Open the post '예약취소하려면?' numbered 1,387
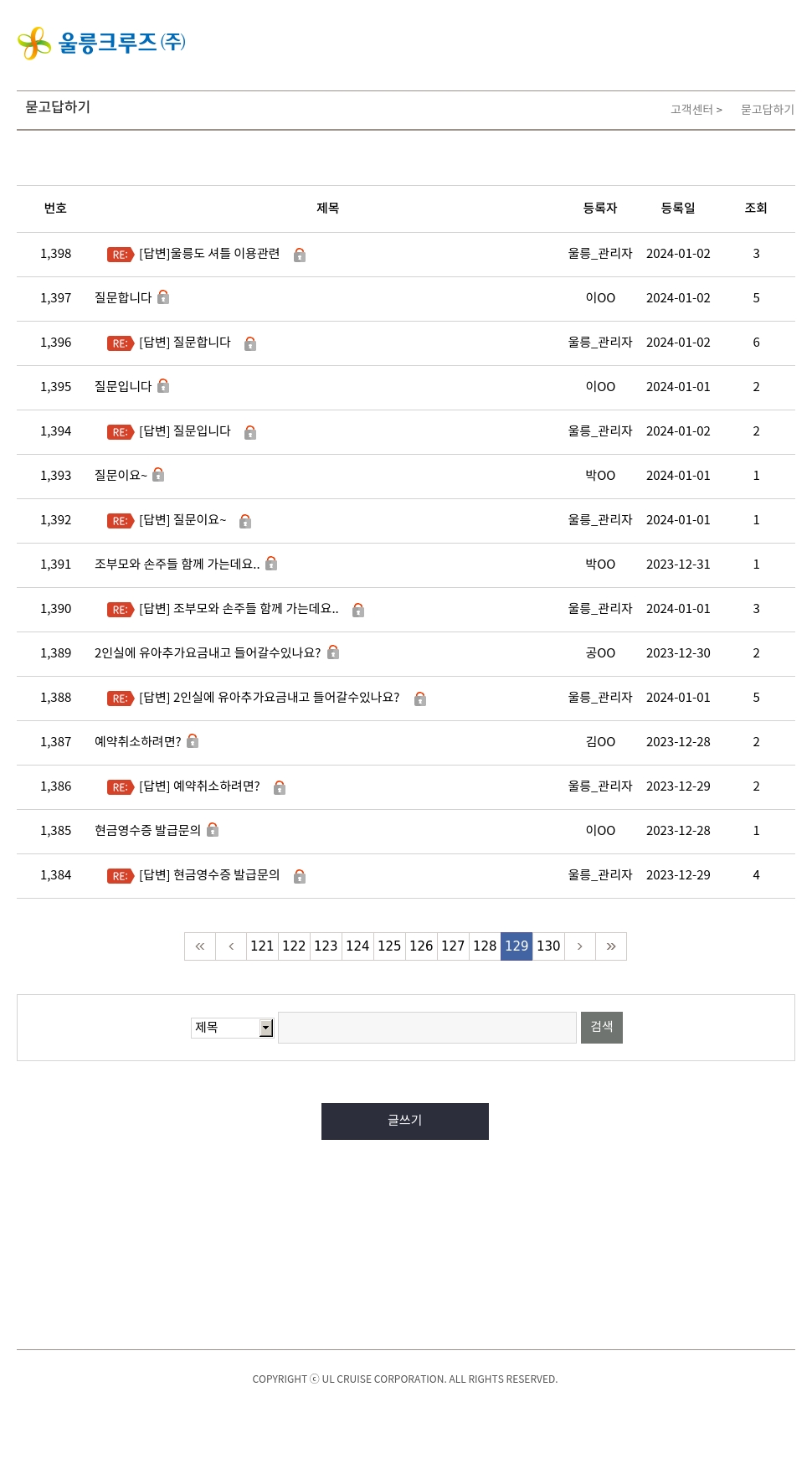The height and width of the screenshot is (1459, 812). (x=137, y=742)
